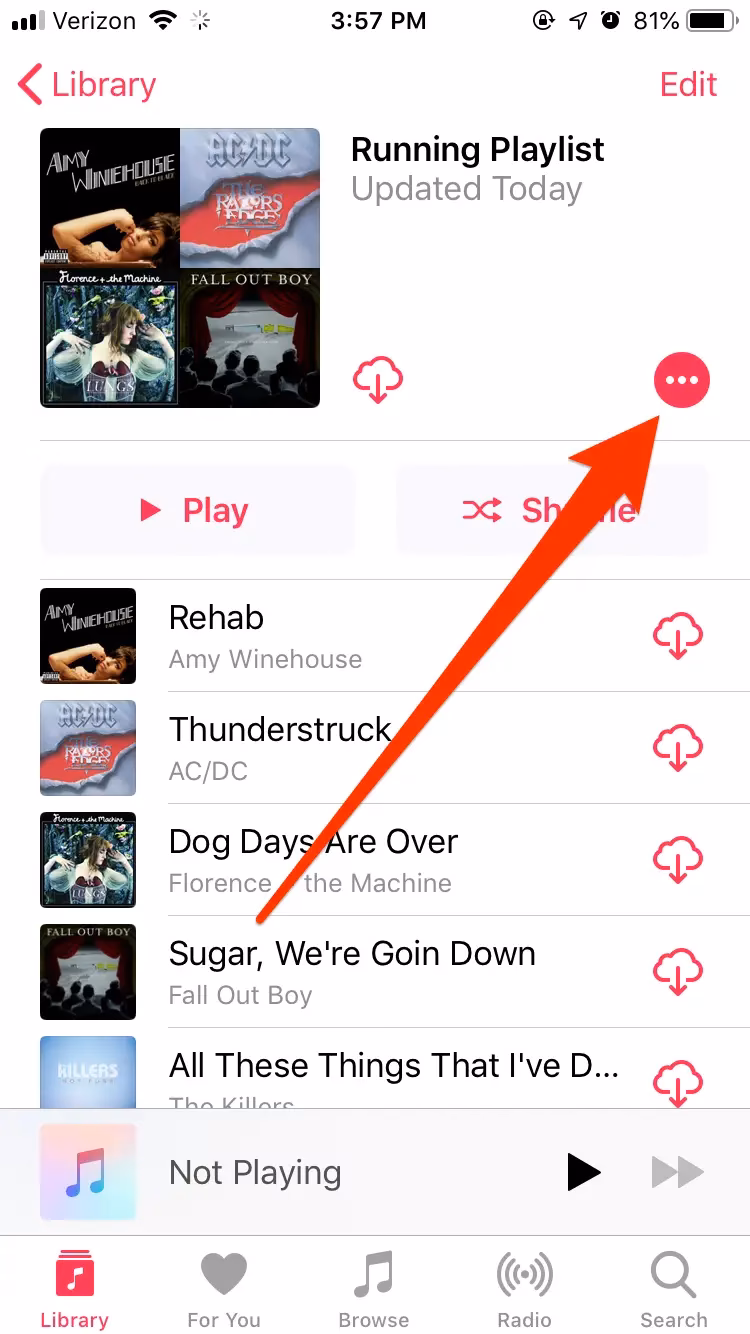Download Sugar, We're Goin Down
This screenshot has width=750, height=1334.
pos(677,971)
